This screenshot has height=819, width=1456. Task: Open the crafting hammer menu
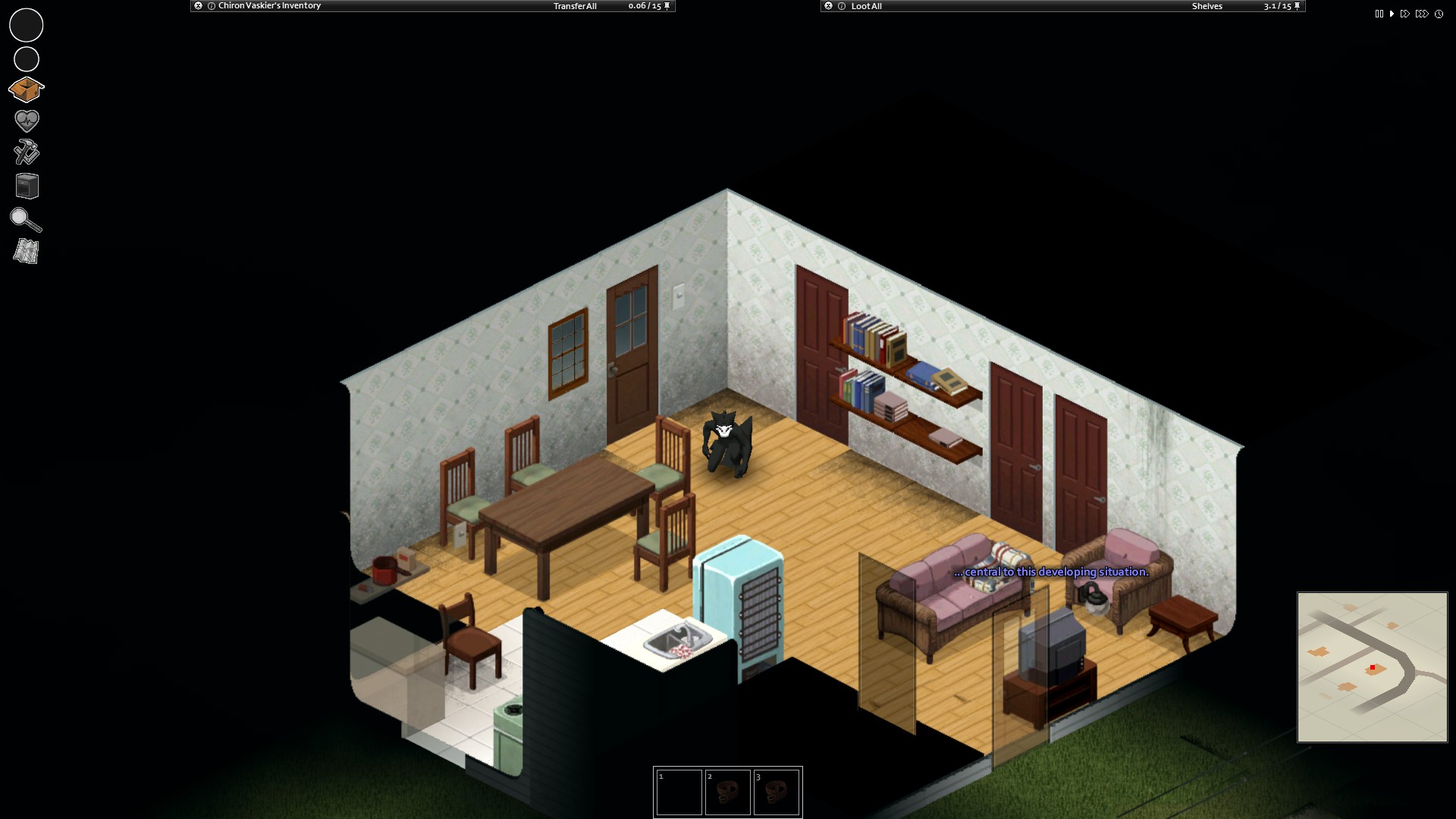click(27, 152)
